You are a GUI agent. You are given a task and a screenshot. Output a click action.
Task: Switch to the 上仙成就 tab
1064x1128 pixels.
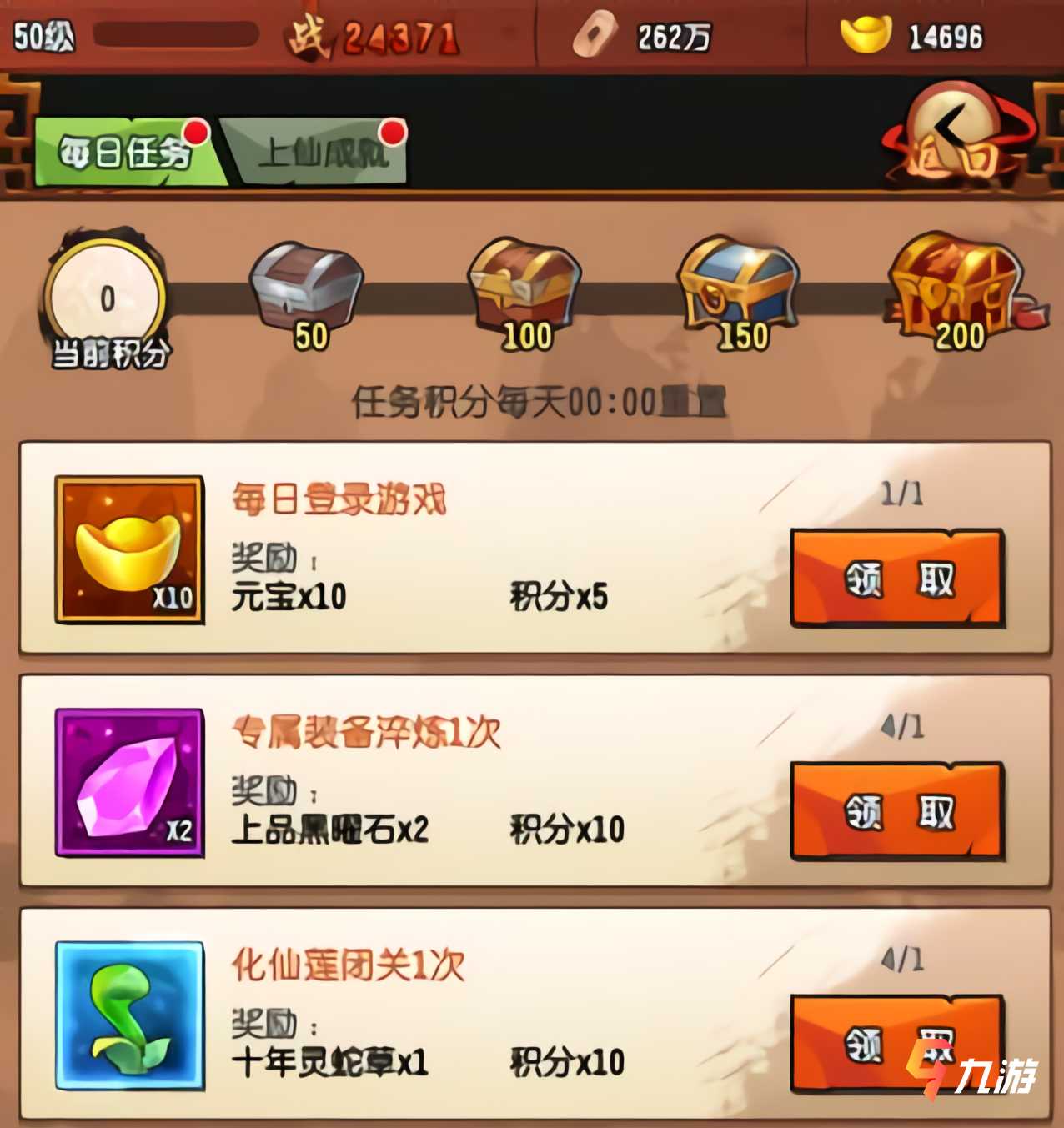(321, 153)
